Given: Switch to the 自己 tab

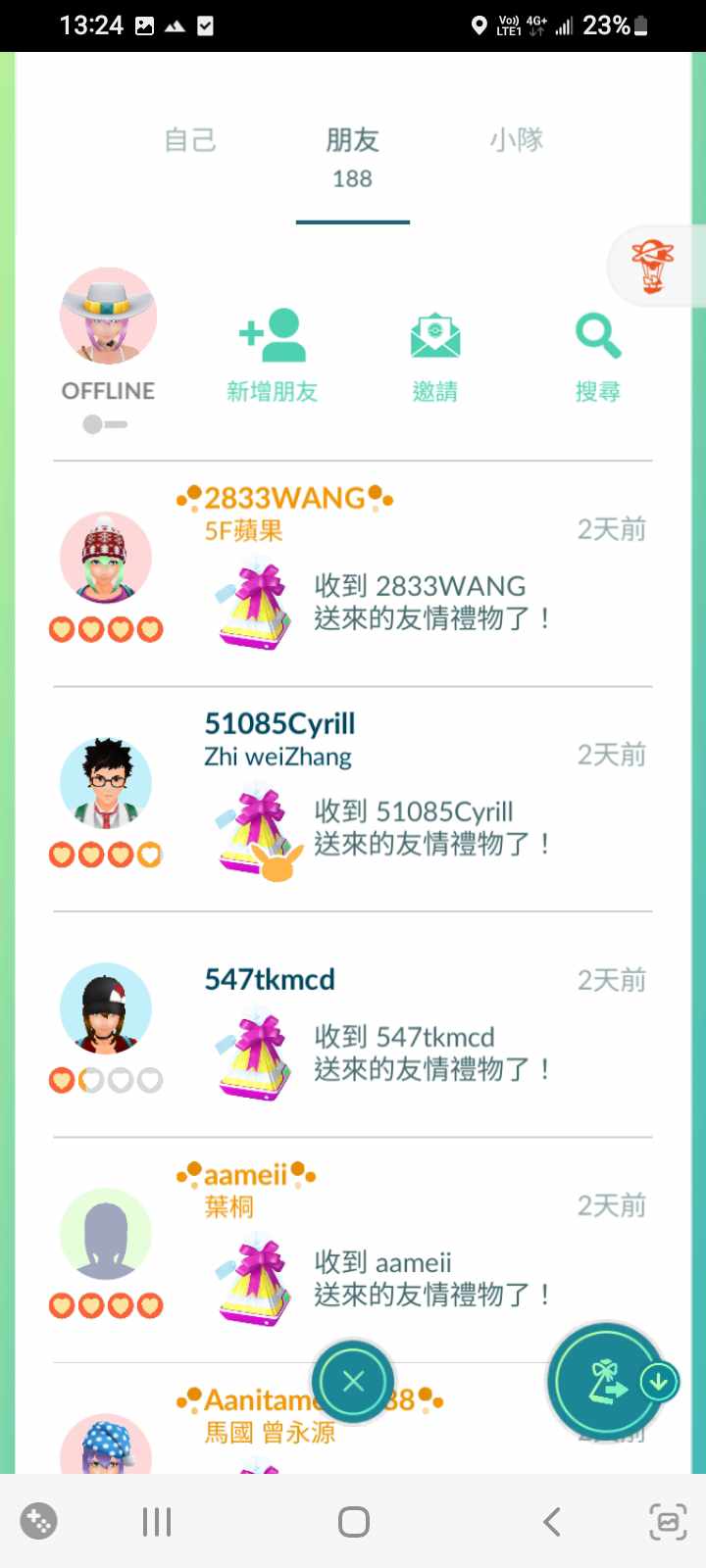Looking at the screenshot, I should point(190,140).
